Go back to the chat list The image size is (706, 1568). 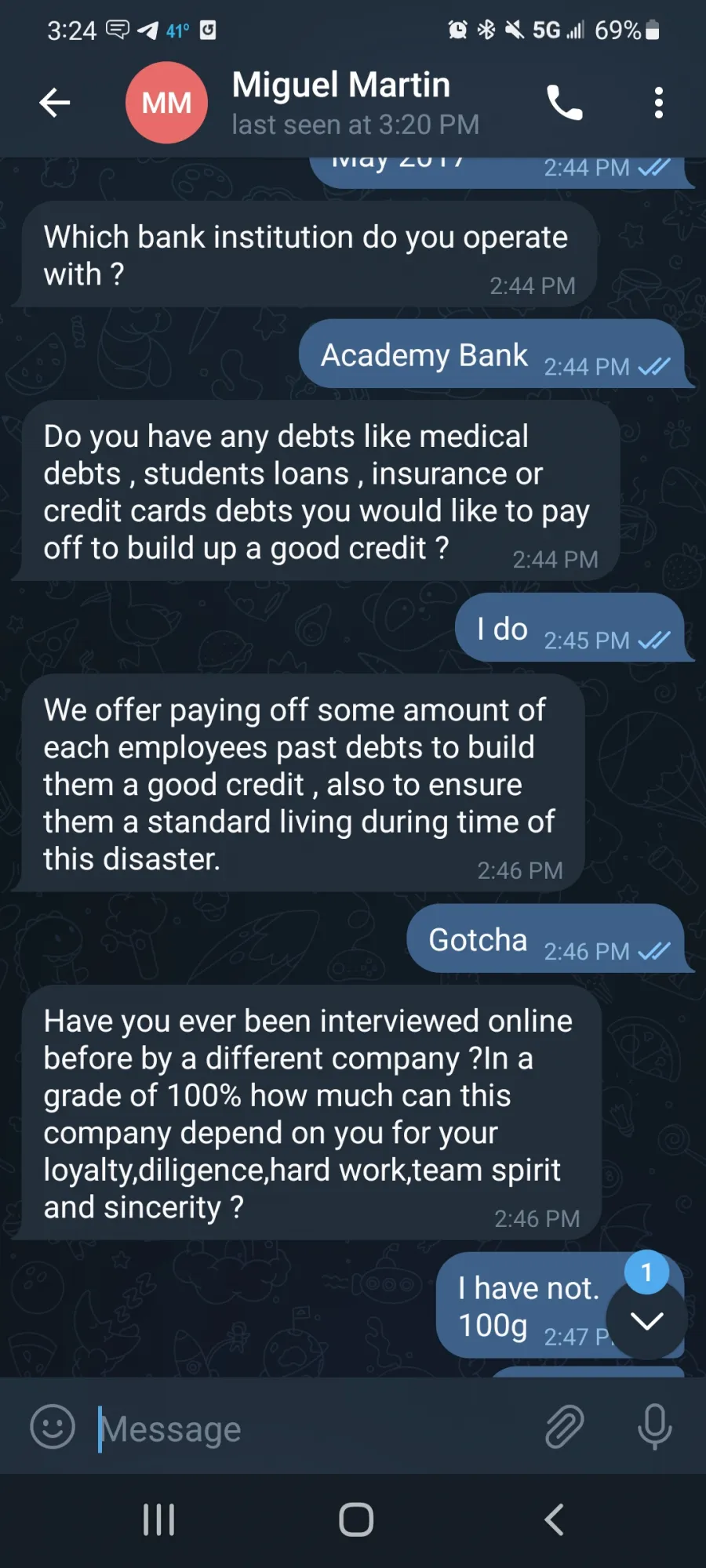54,103
